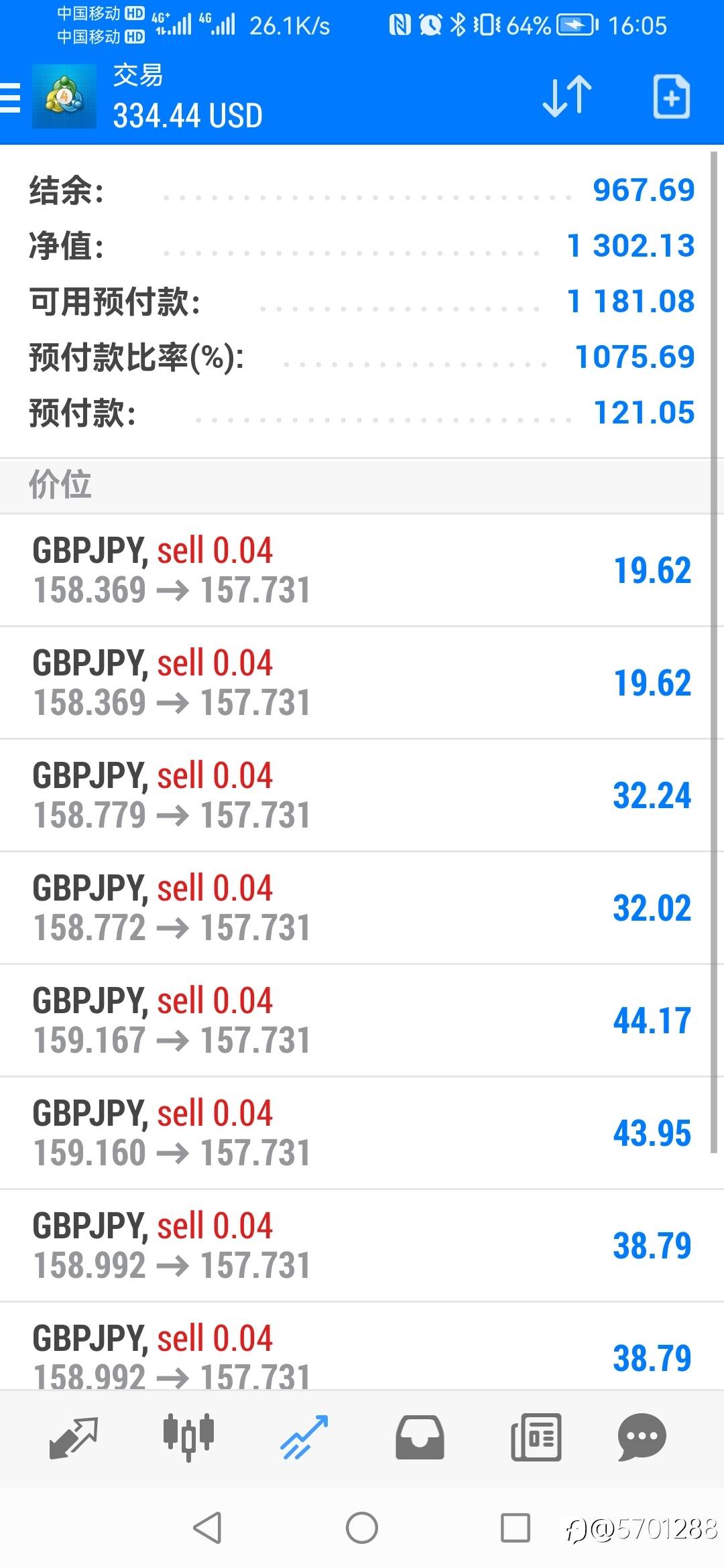Viewport: 724px width, 1568px height.
Task: Go to the candlestick Chart tab
Action: (188, 1437)
